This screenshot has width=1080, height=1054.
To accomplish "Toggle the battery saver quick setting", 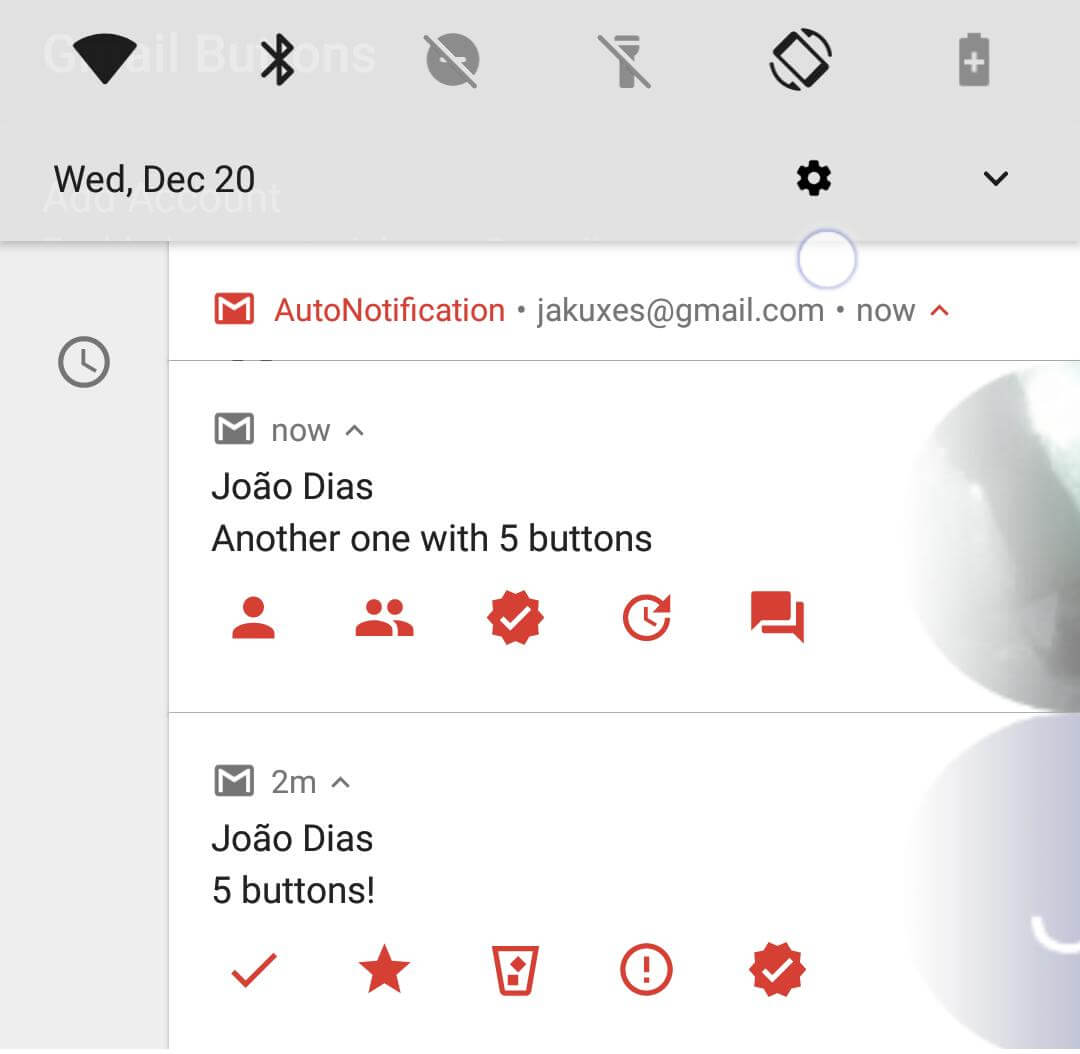I will click(x=973, y=60).
